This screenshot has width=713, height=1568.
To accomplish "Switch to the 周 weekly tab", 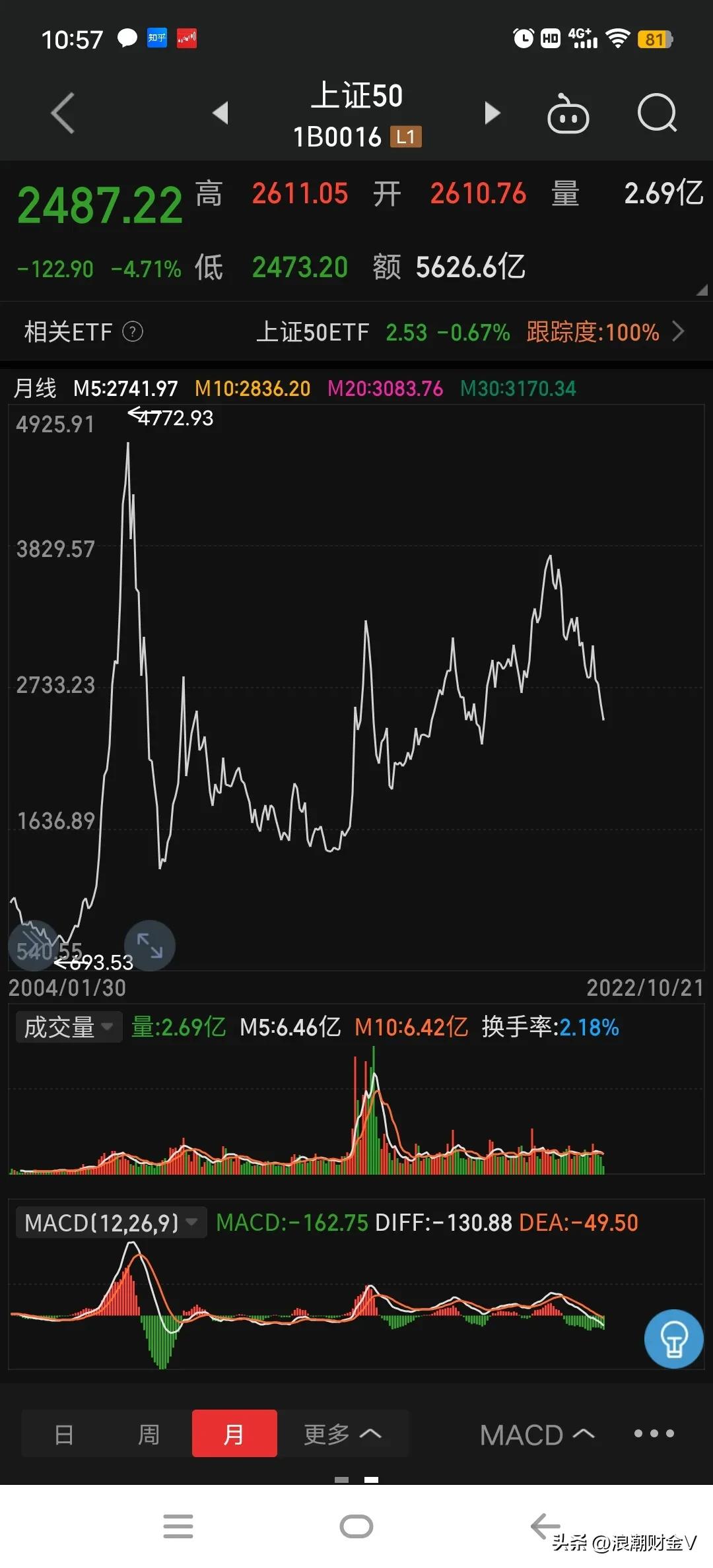I will pos(149,1434).
